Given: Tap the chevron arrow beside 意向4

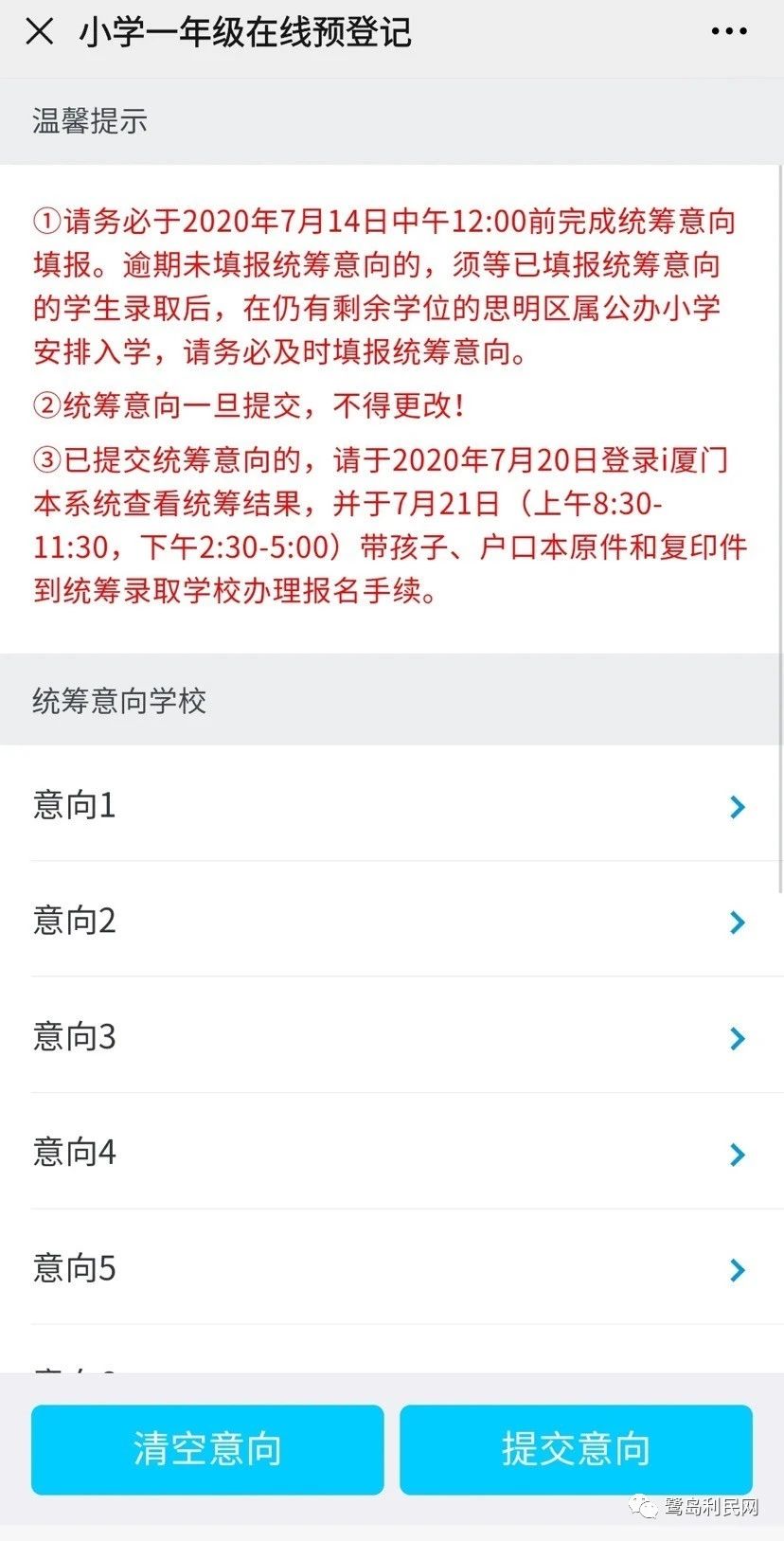Looking at the screenshot, I should point(738,1155).
